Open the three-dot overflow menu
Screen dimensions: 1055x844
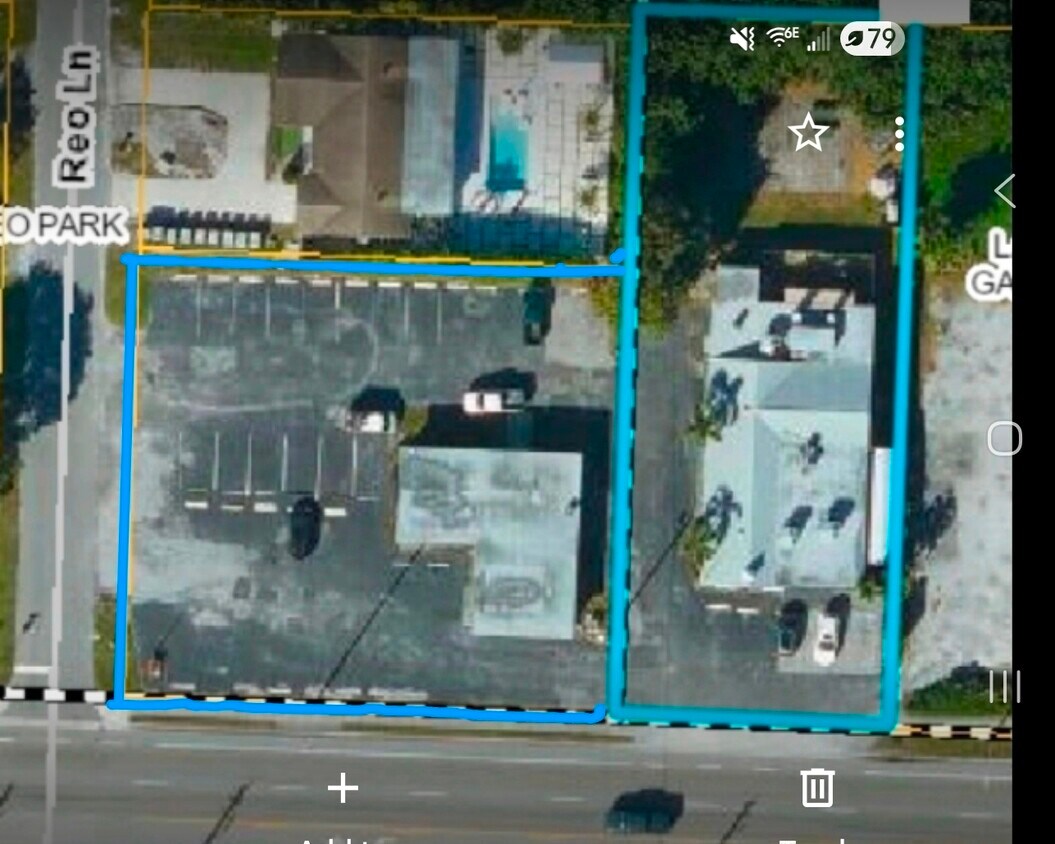899,133
